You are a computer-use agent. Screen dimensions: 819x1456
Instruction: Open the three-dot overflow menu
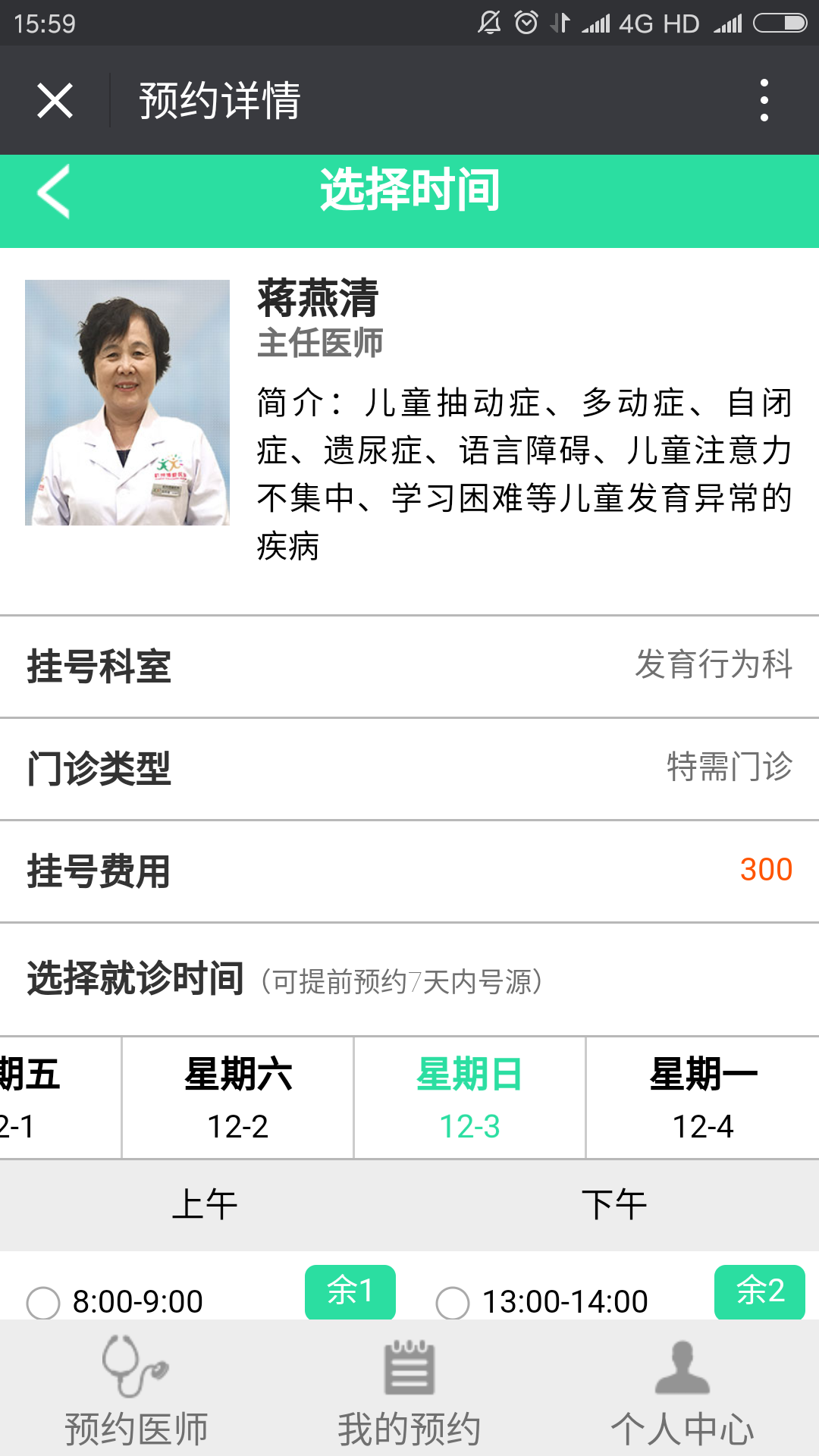click(x=764, y=101)
